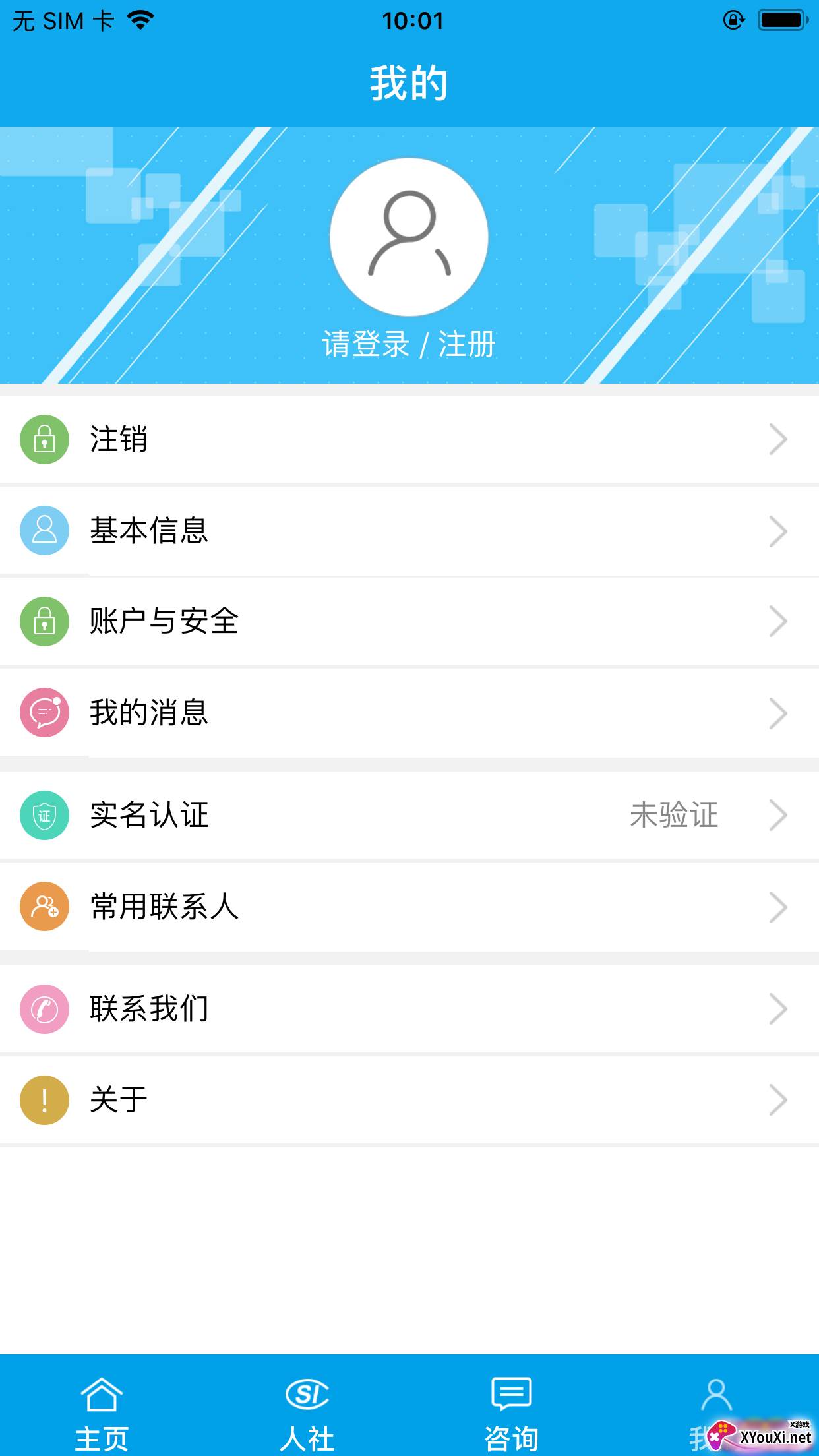Click the green lock icon beside 注销
Image resolution: width=819 pixels, height=1456 pixels.
[x=44, y=439]
